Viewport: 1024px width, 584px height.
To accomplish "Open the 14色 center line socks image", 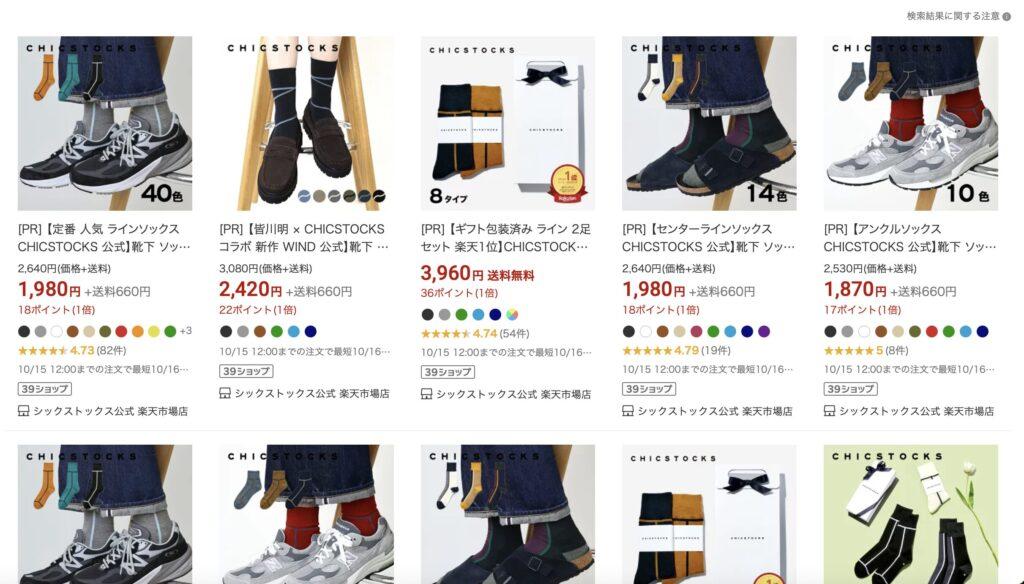I will click(x=708, y=124).
